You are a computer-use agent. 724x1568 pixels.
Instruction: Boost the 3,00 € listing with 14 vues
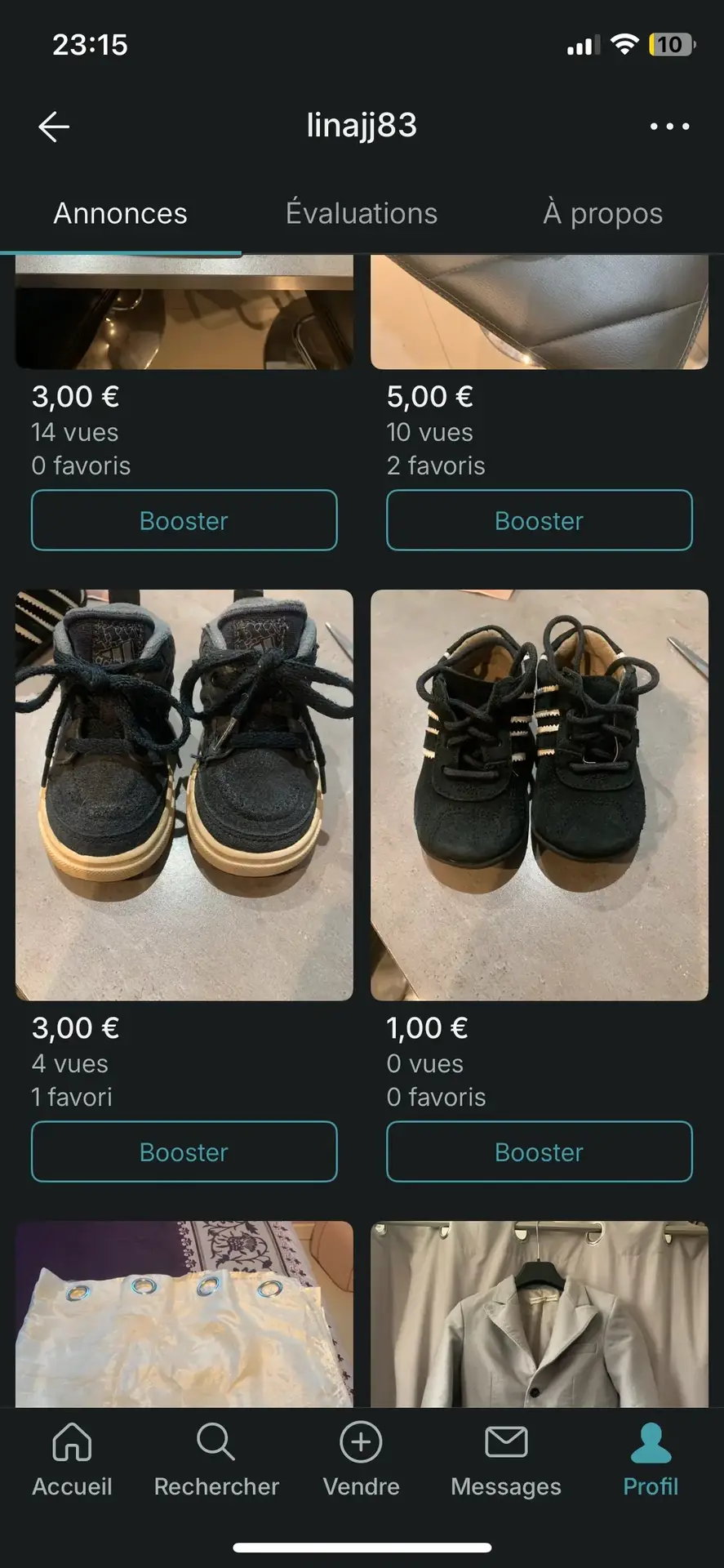(184, 520)
